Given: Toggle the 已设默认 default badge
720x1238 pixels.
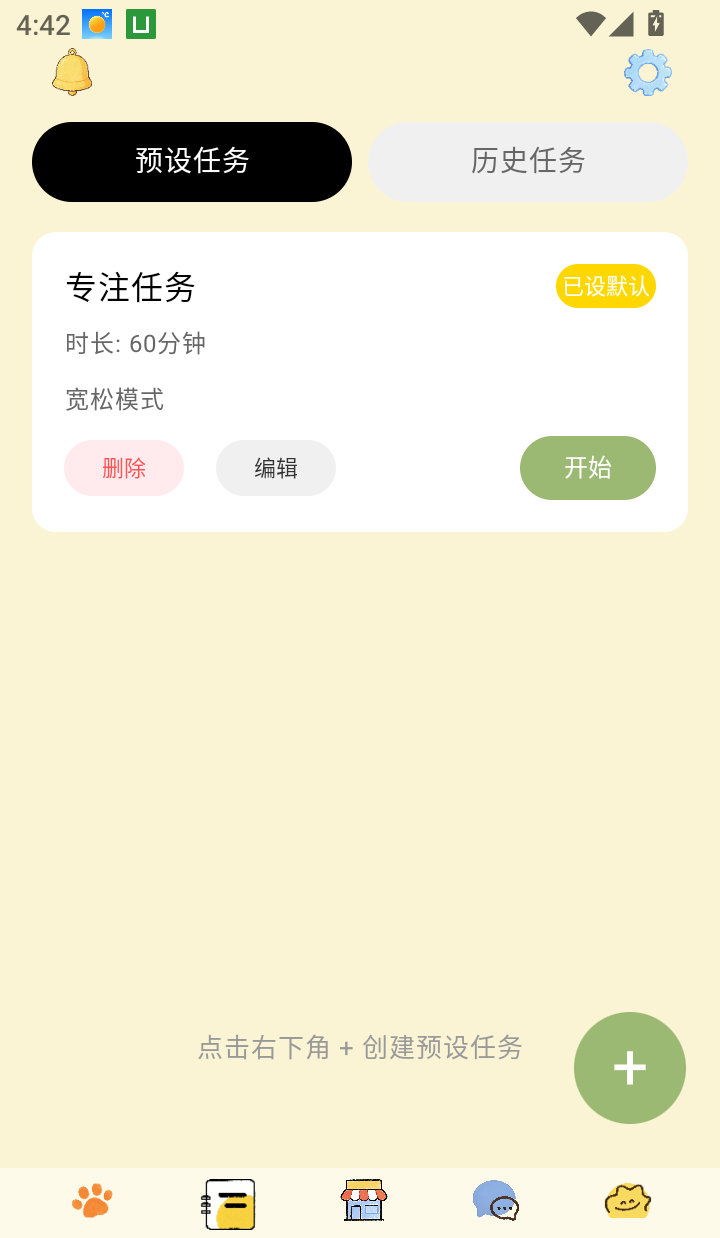Looking at the screenshot, I should click(605, 286).
